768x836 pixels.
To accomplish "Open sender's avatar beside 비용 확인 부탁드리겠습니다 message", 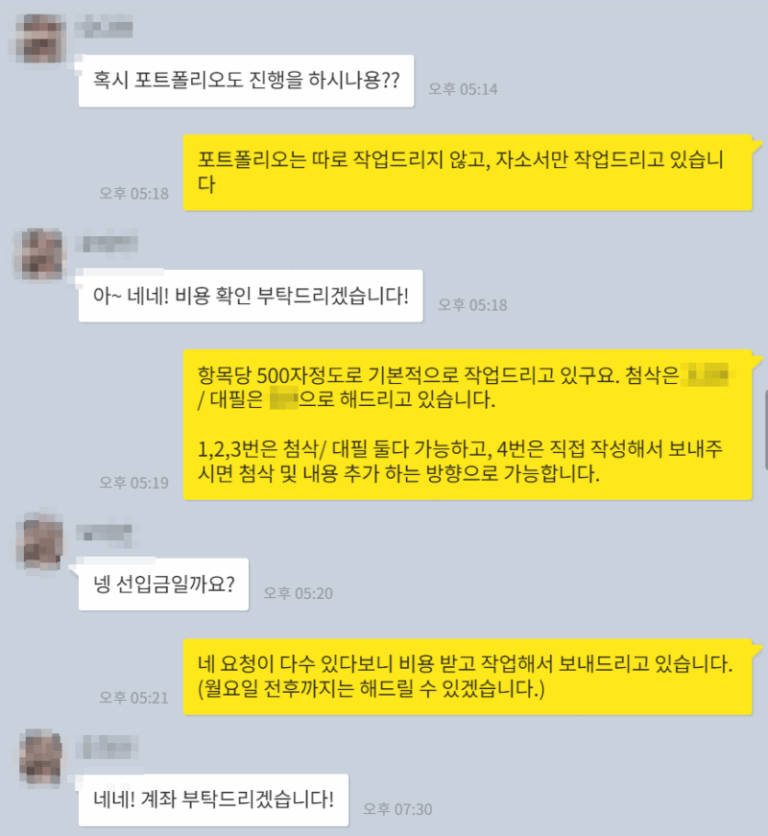I will pos(43,254).
